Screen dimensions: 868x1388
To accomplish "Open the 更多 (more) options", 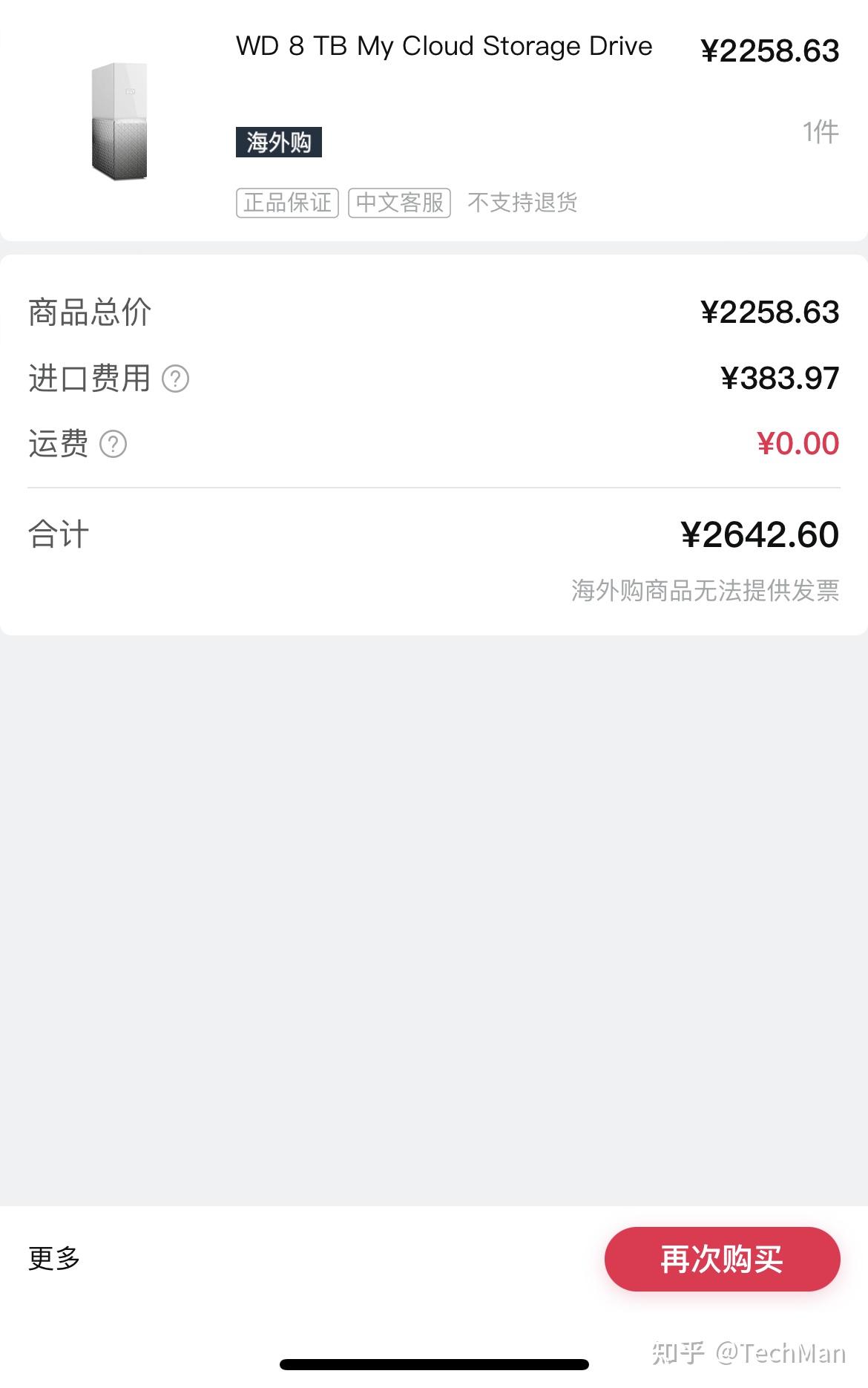I will (x=54, y=1258).
